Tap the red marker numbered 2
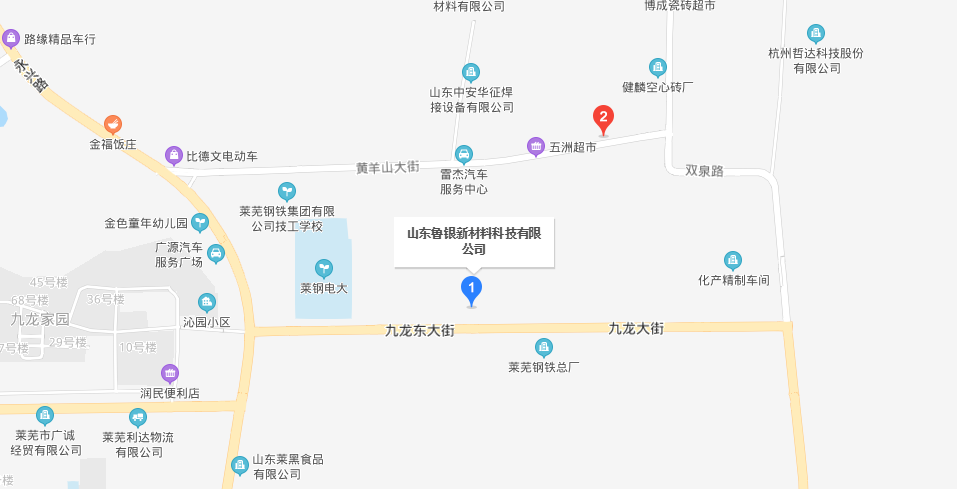957x489 pixels. [x=603, y=119]
